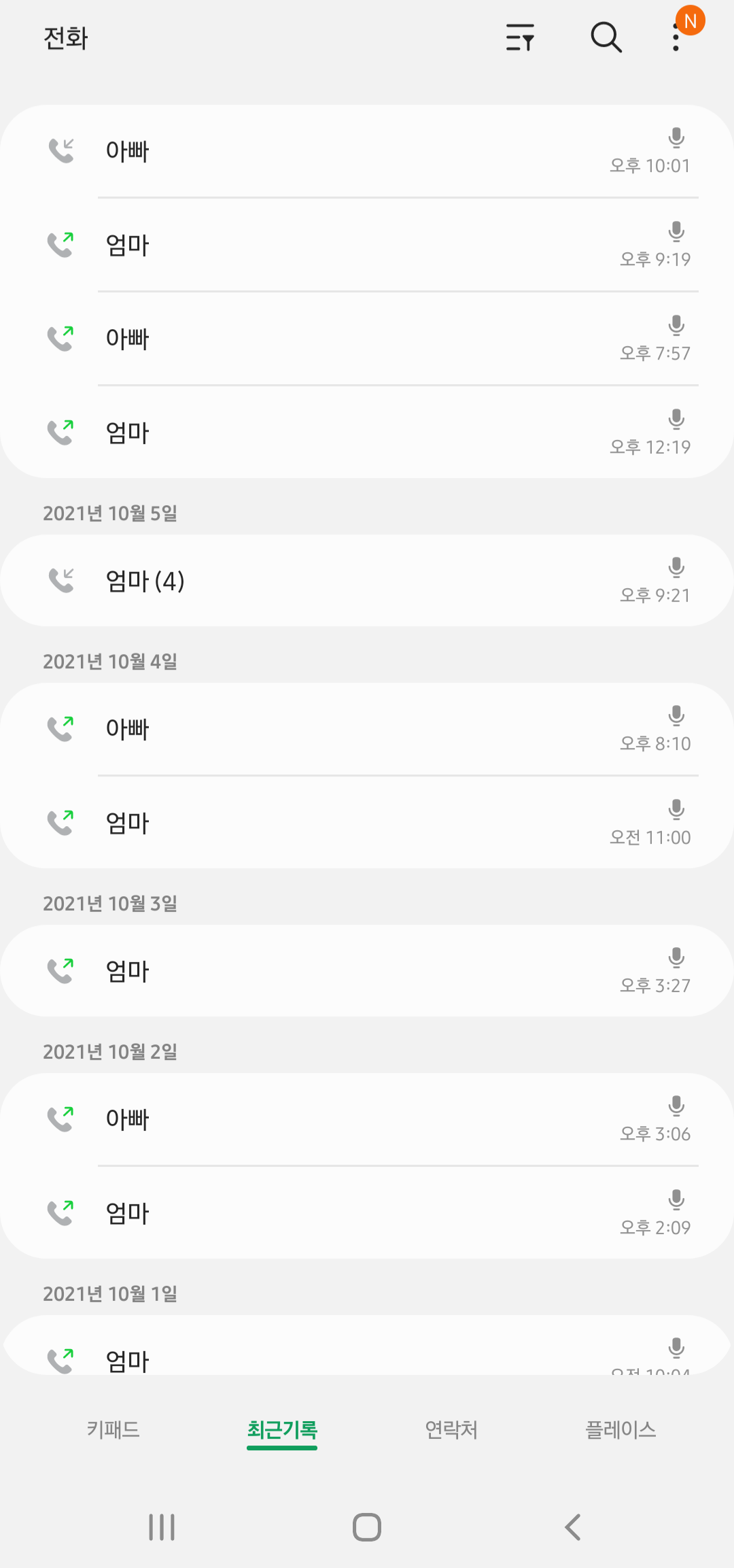The width and height of the screenshot is (734, 1568).
Task: Open recent apps from the navigation bar
Action: [x=162, y=1527]
